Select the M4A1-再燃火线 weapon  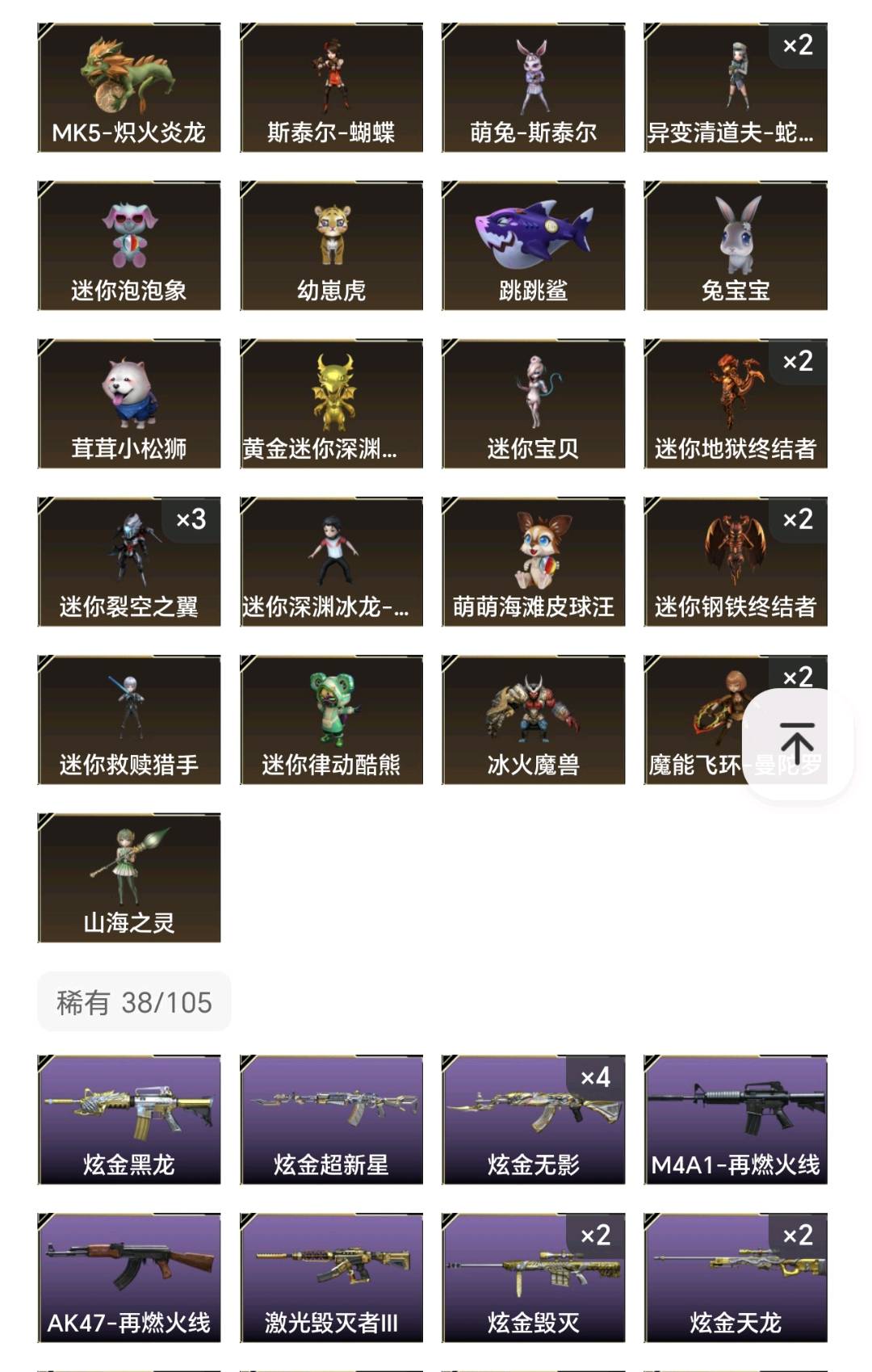(x=735, y=1119)
